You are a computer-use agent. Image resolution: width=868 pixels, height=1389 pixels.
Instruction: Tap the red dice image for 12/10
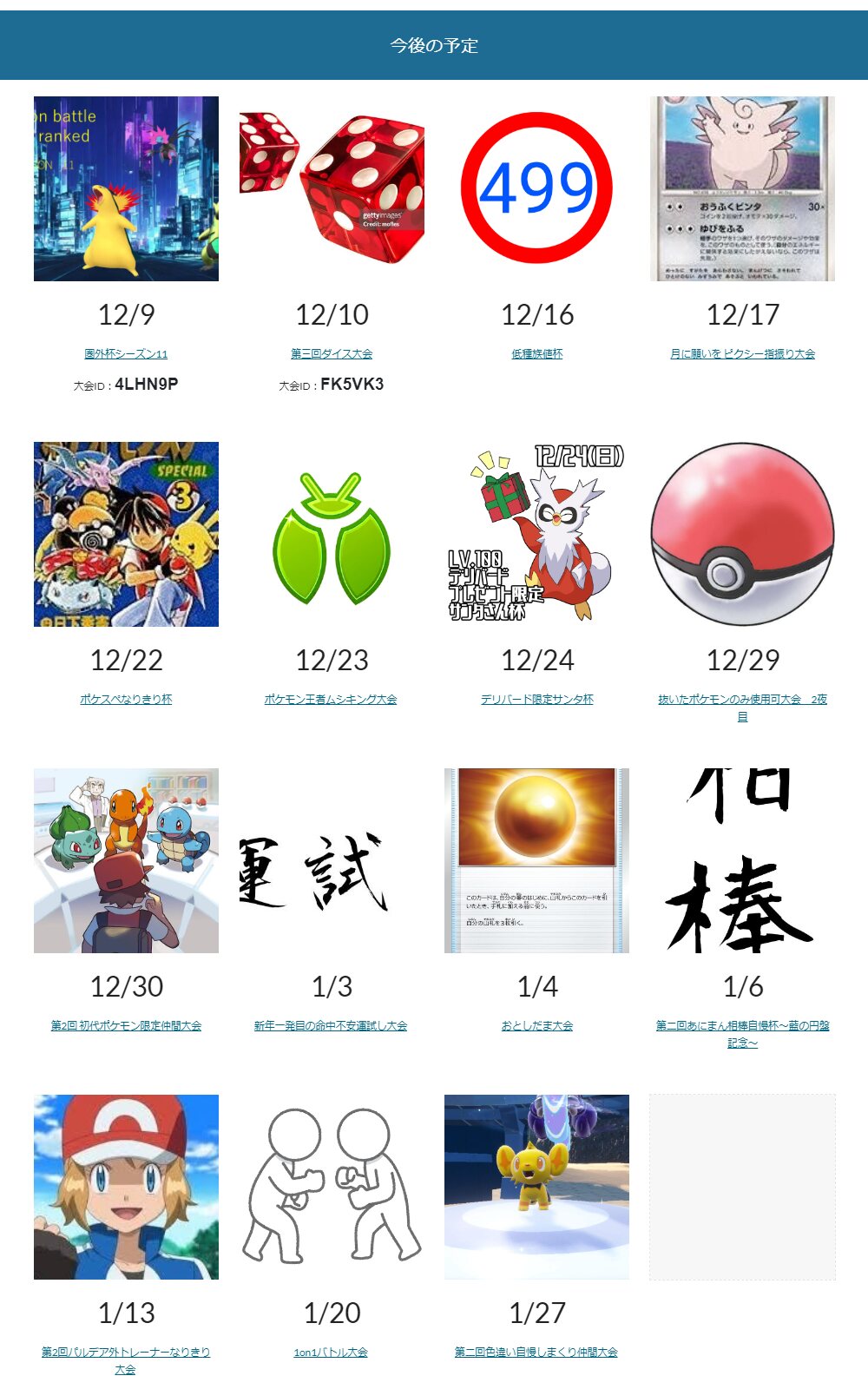332,188
